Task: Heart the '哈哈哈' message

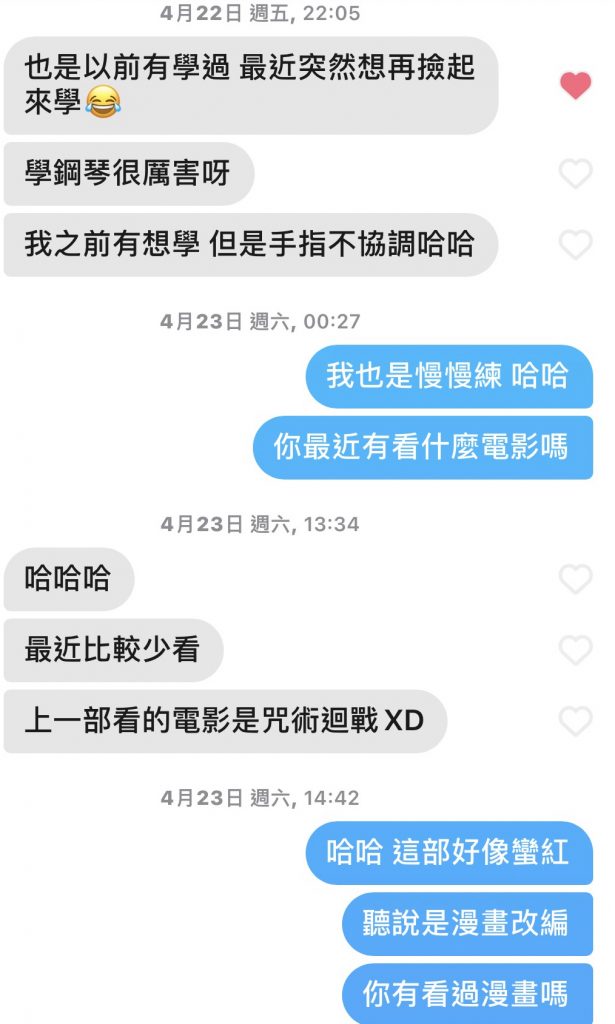Action: pyautogui.click(x=575, y=579)
